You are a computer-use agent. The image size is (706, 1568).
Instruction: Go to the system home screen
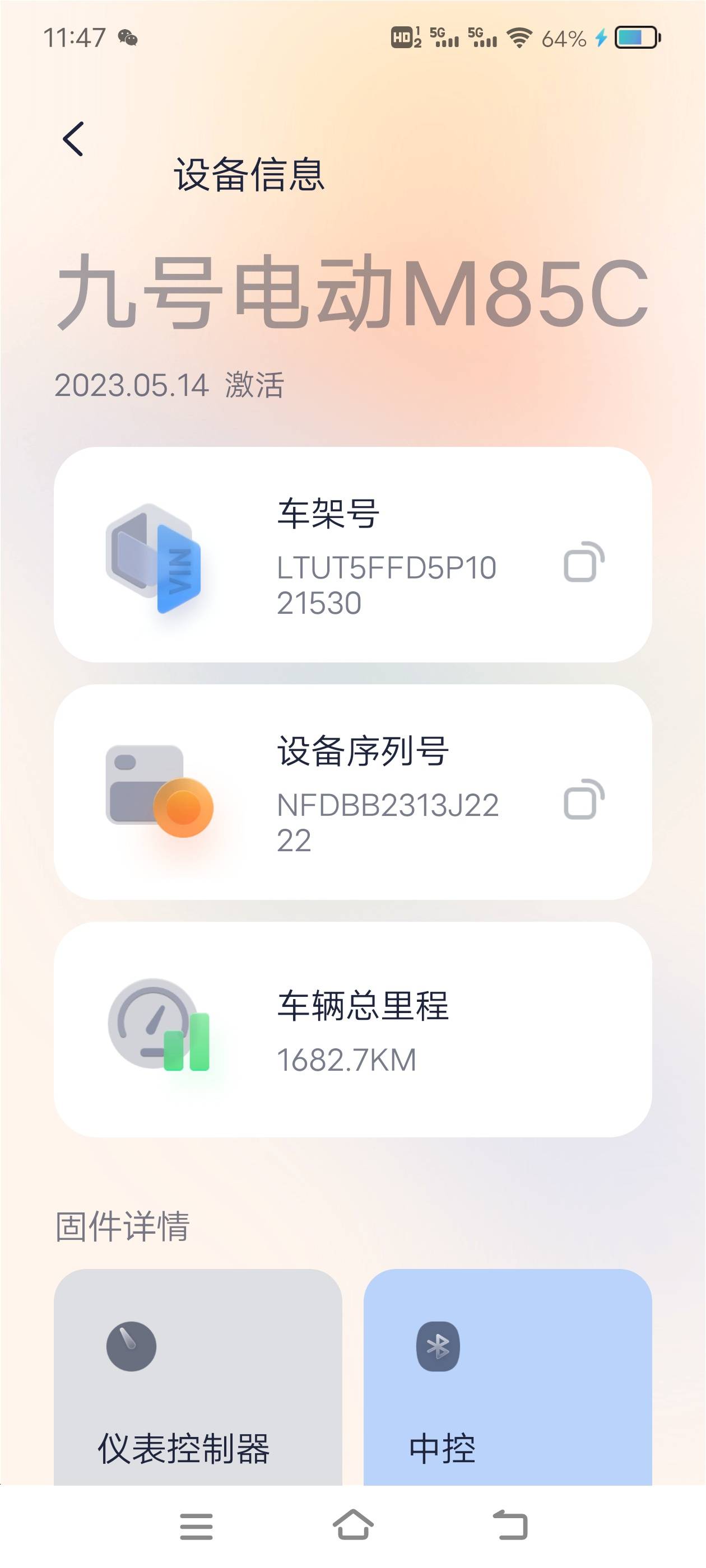point(354,1525)
